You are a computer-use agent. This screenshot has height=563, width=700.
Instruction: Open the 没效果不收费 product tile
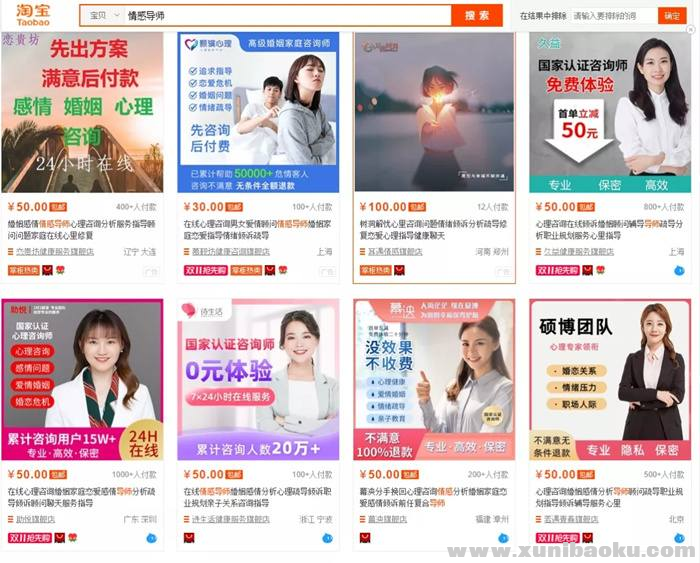(434, 379)
